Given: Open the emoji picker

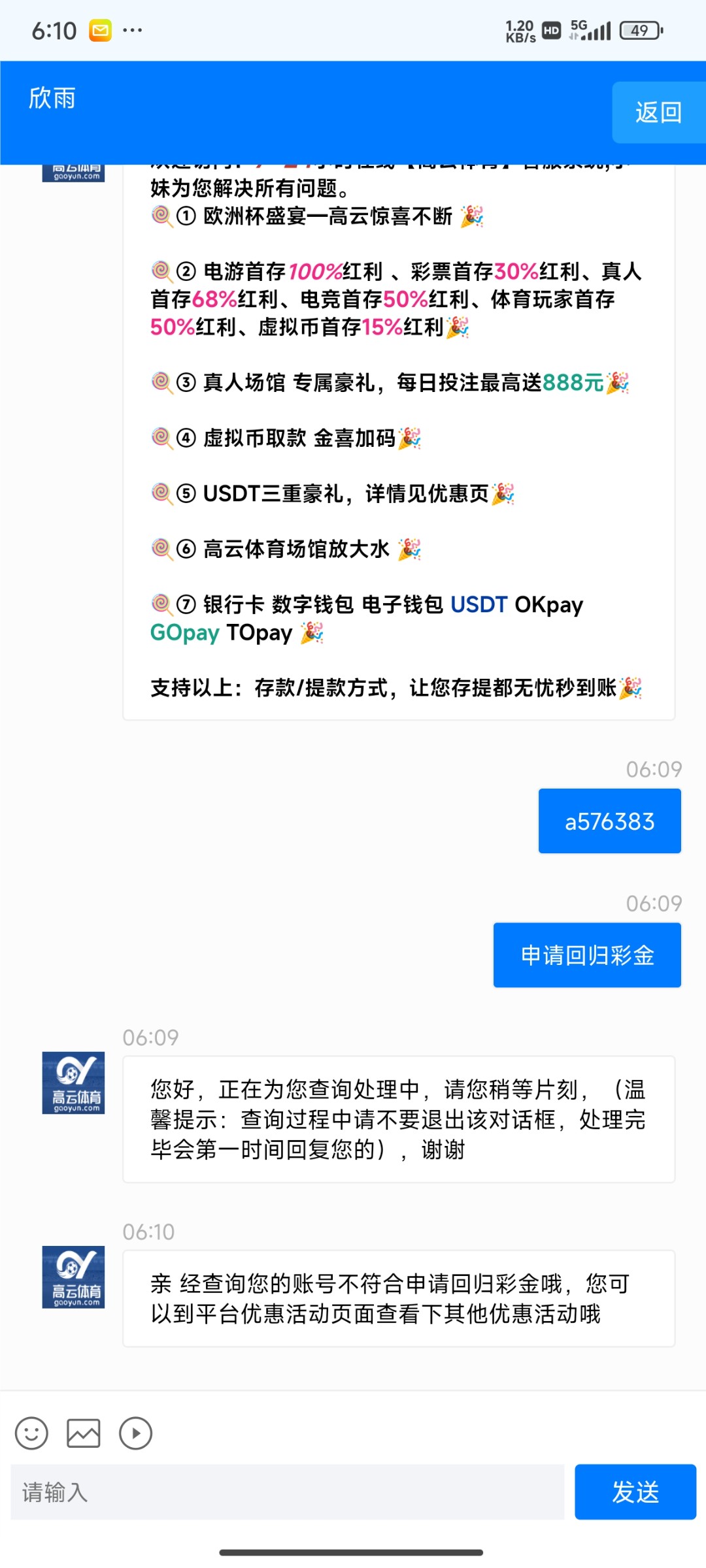Looking at the screenshot, I should [x=31, y=1433].
